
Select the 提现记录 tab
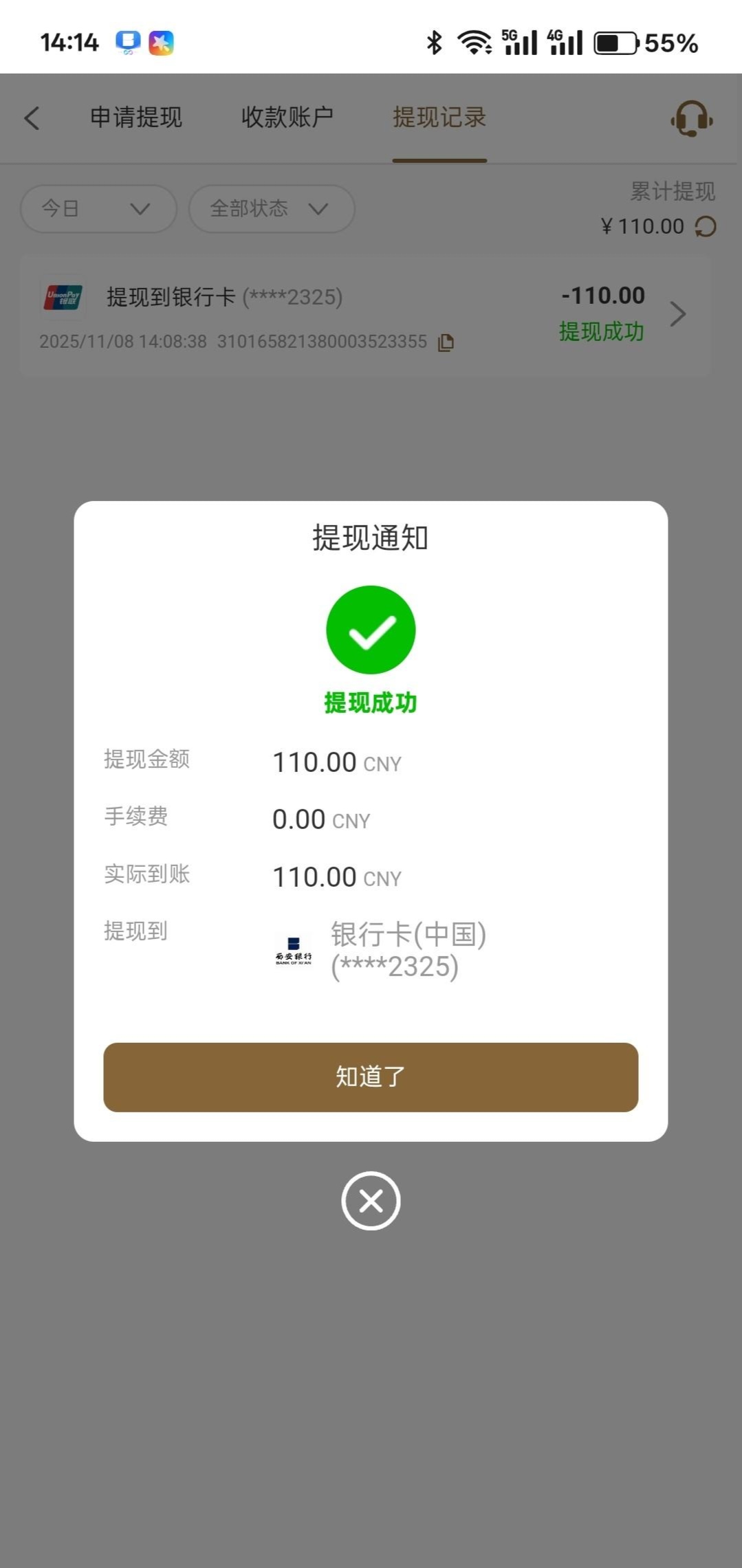click(439, 118)
